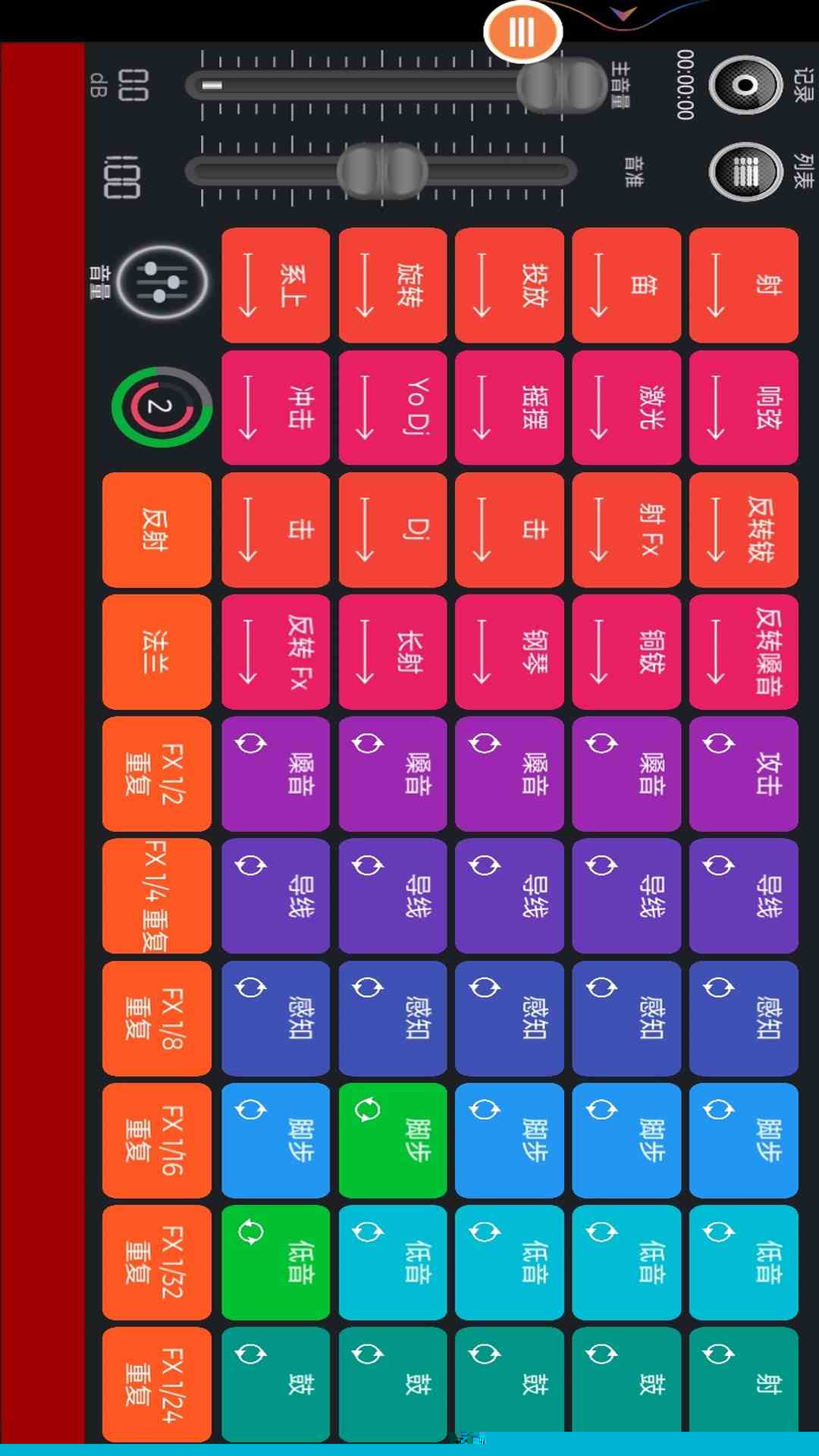Open the 列表 list button
This screenshot has width=819, height=1456.
pos(745,172)
